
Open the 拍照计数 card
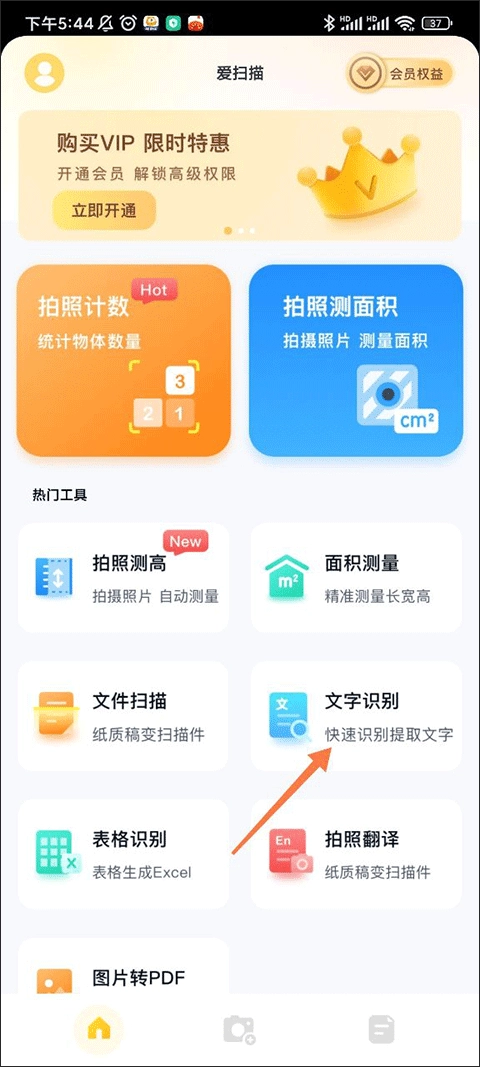pyautogui.click(x=124, y=360)
